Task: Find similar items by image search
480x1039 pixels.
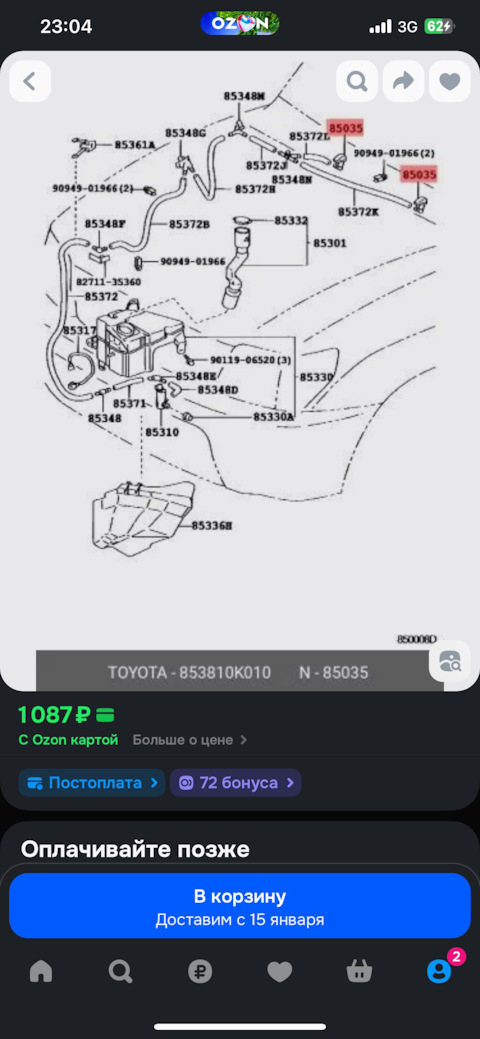Action: [450, 661]
